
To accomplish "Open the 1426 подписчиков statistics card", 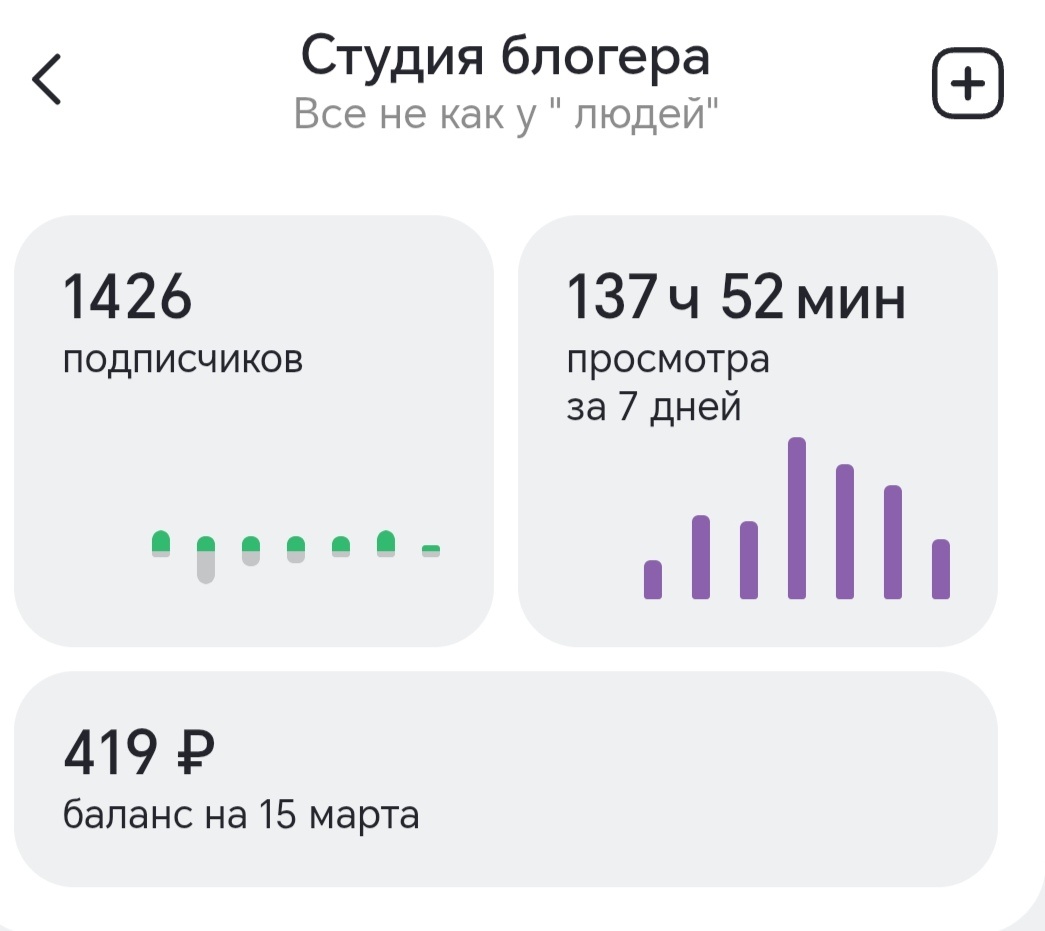I will pos(254,431).
